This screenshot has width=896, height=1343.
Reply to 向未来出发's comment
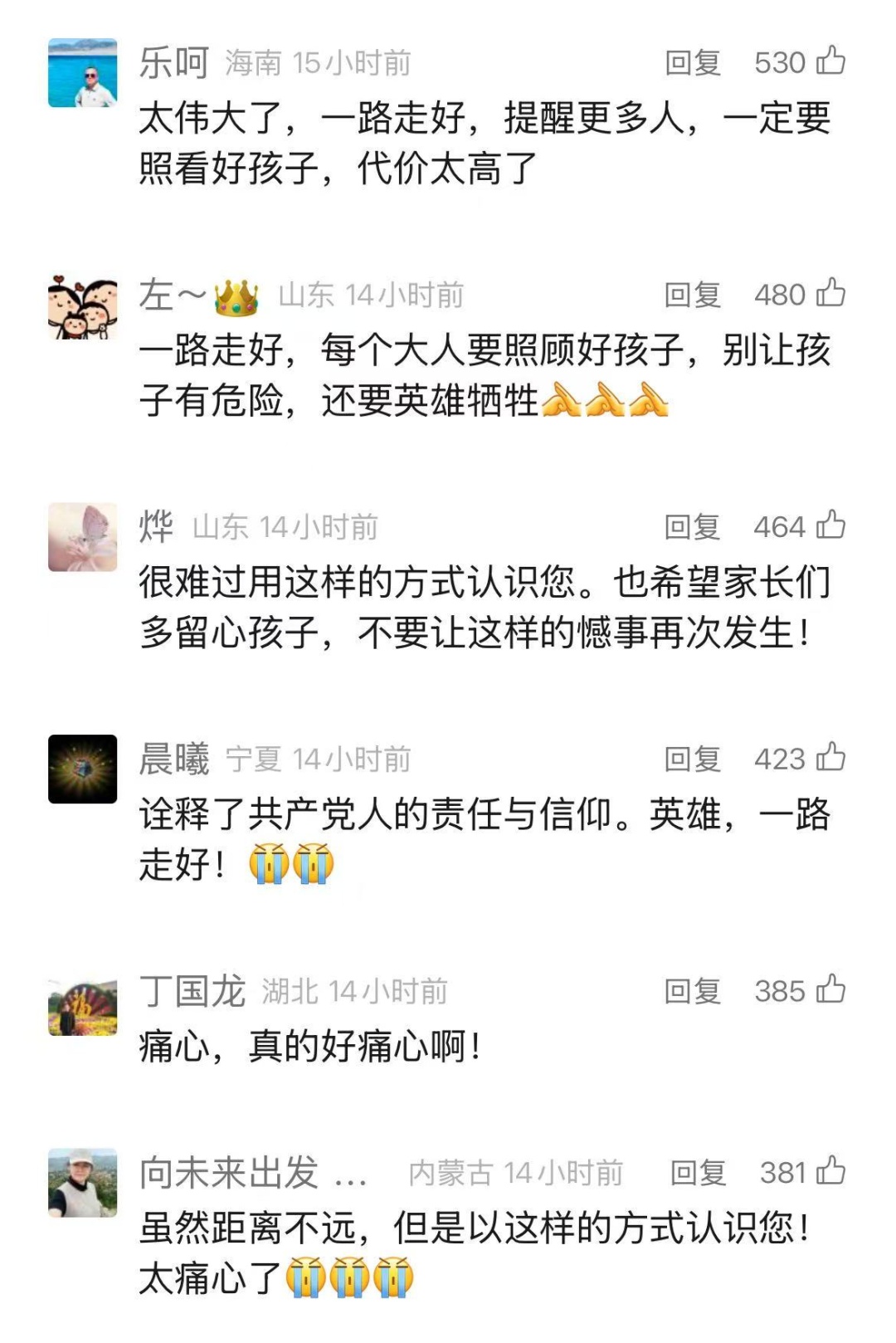coord(698,1173)
